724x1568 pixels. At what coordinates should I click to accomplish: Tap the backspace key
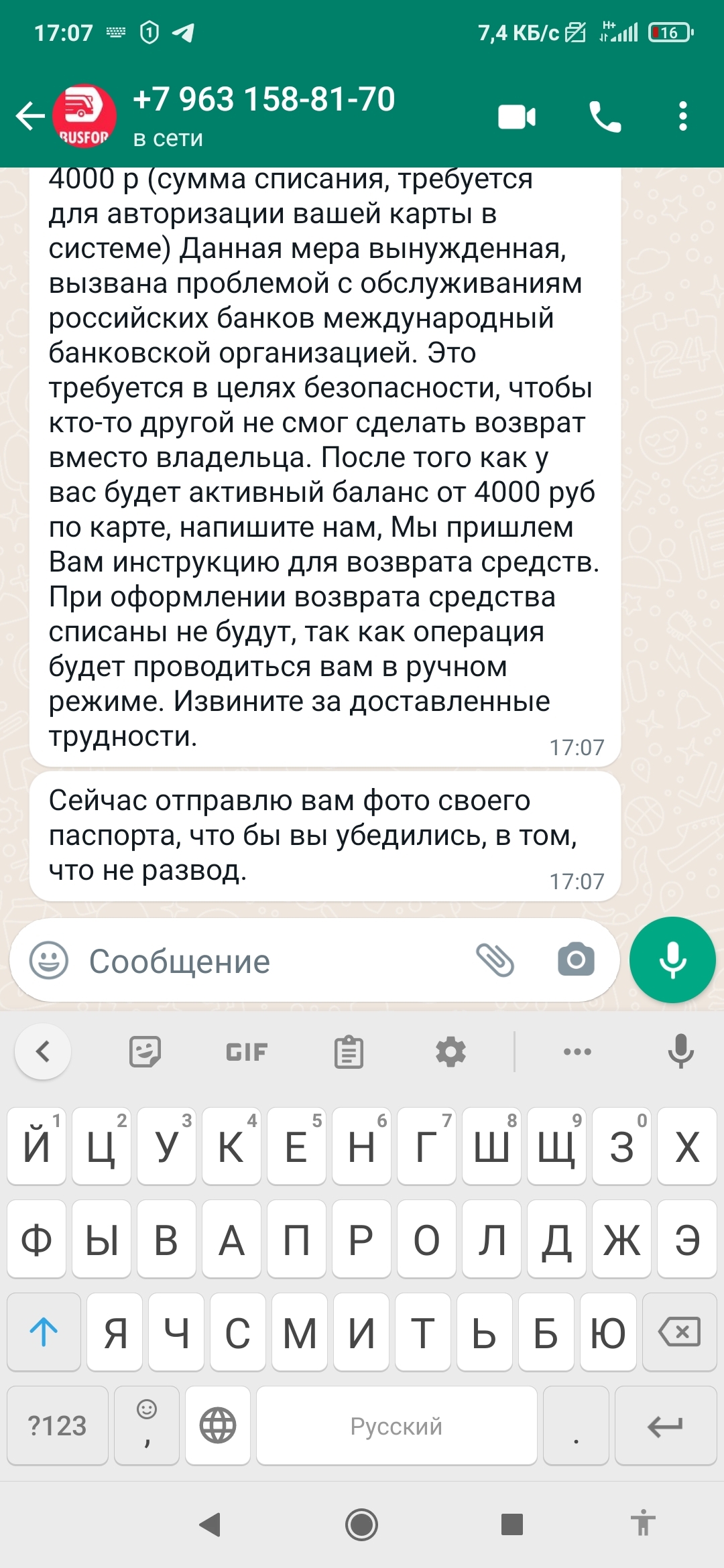point(679,1332)
